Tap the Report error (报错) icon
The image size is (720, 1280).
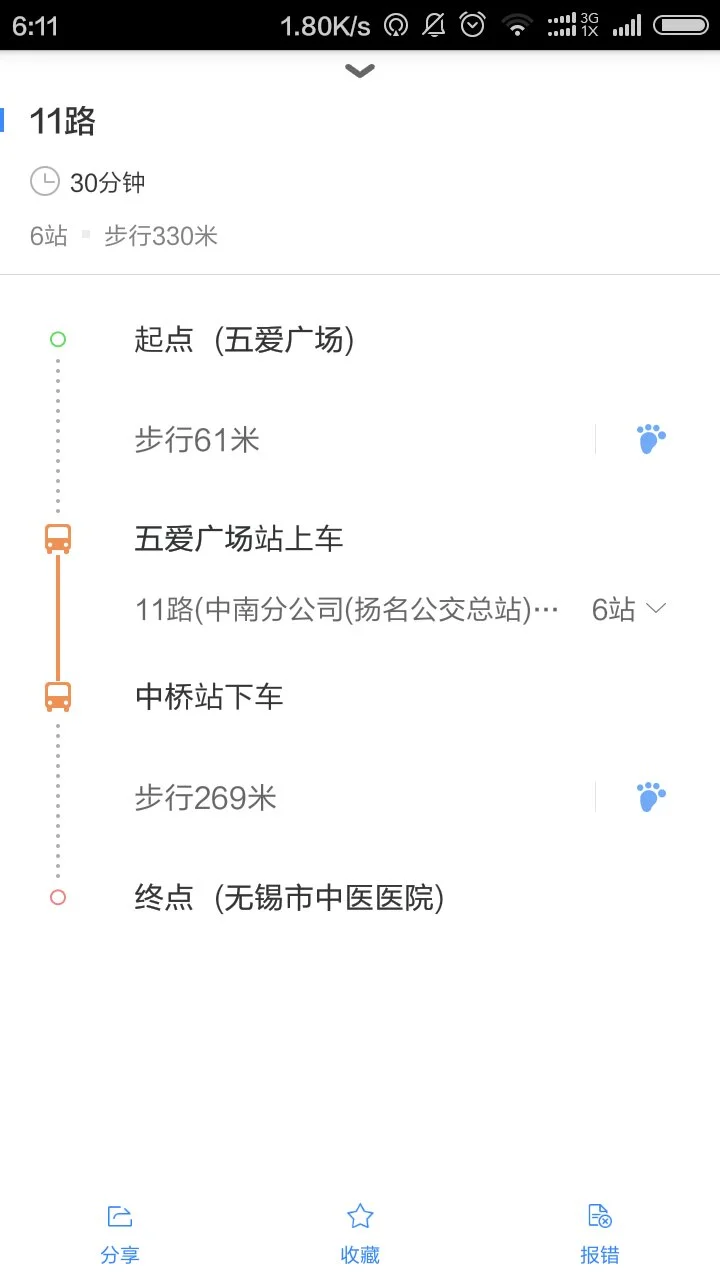coord(598,1215)
